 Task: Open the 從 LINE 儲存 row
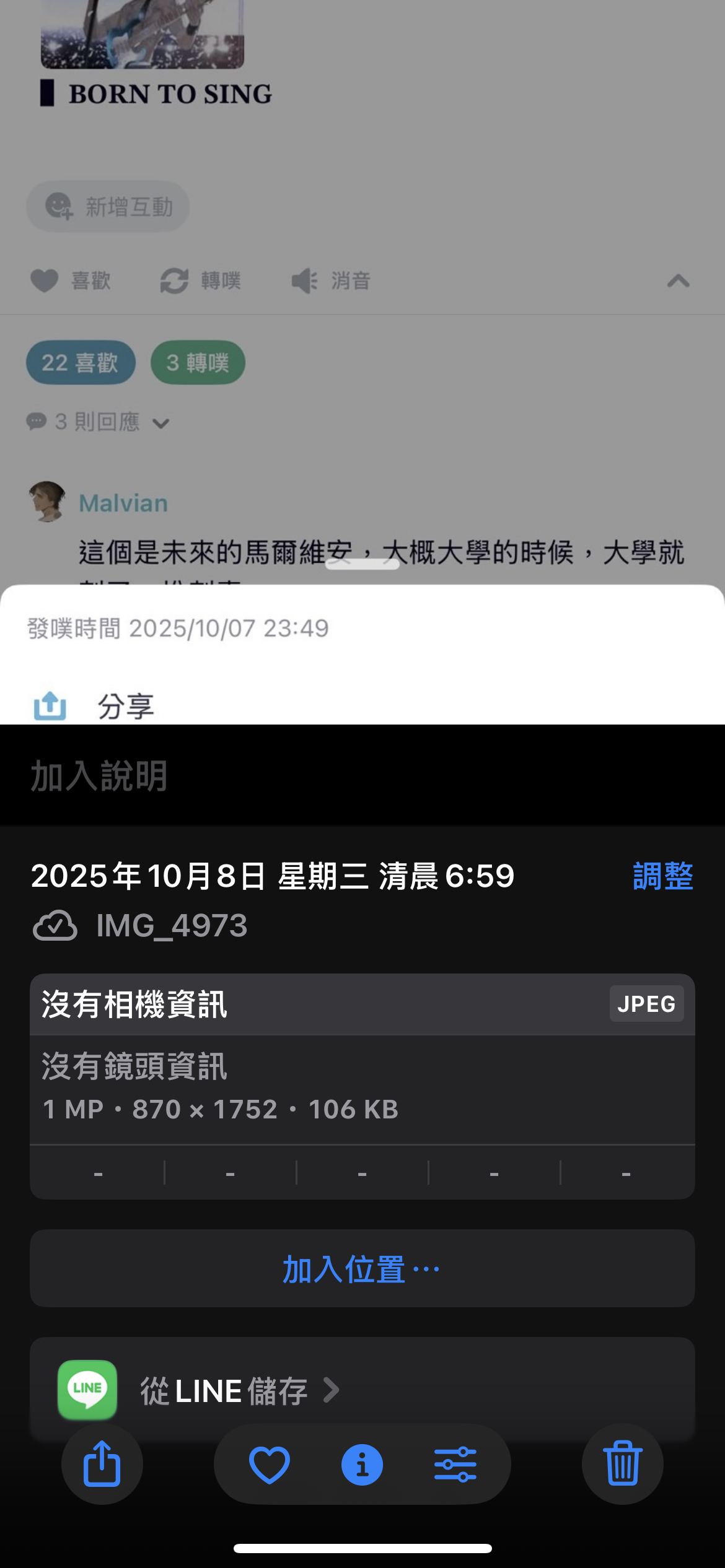point(240,1390)
